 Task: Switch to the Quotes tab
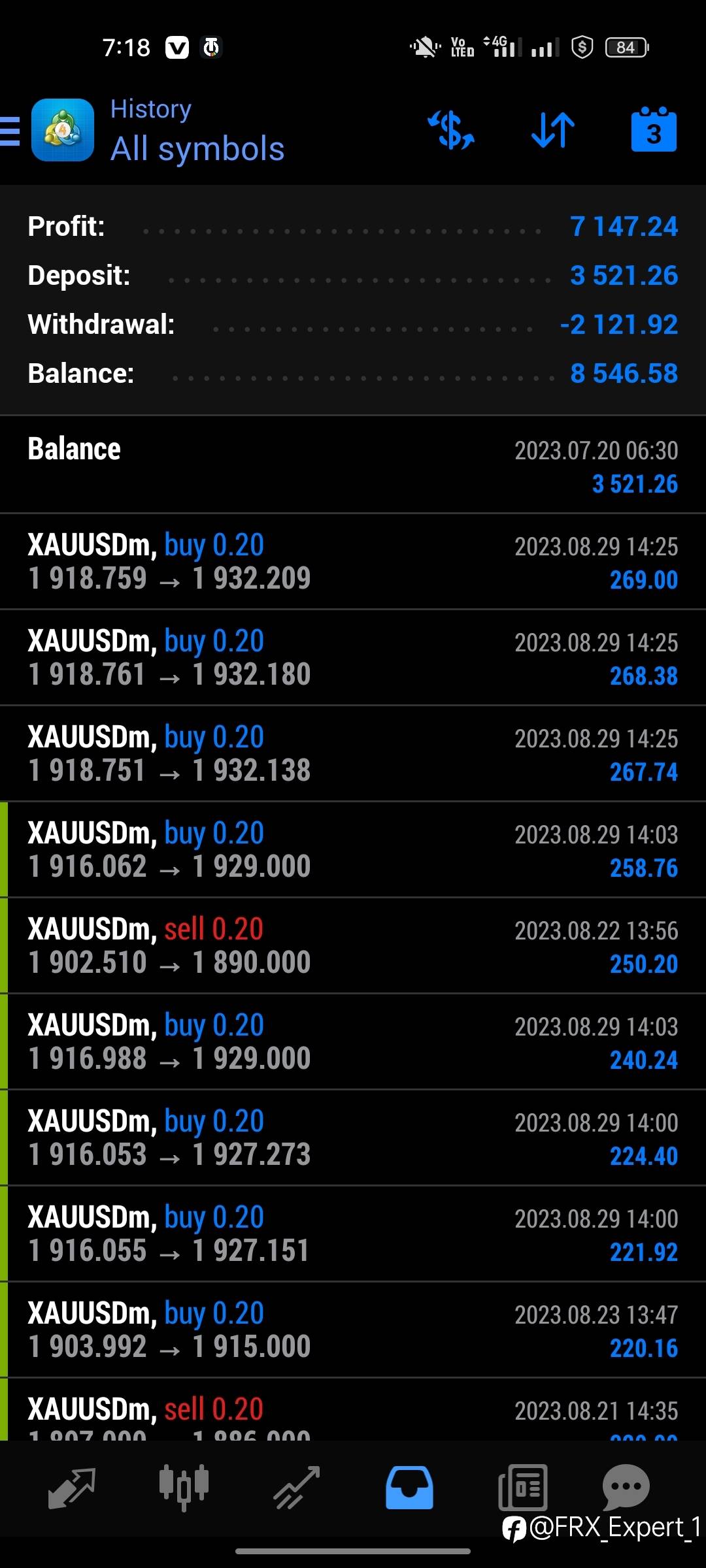[72, 1488]
